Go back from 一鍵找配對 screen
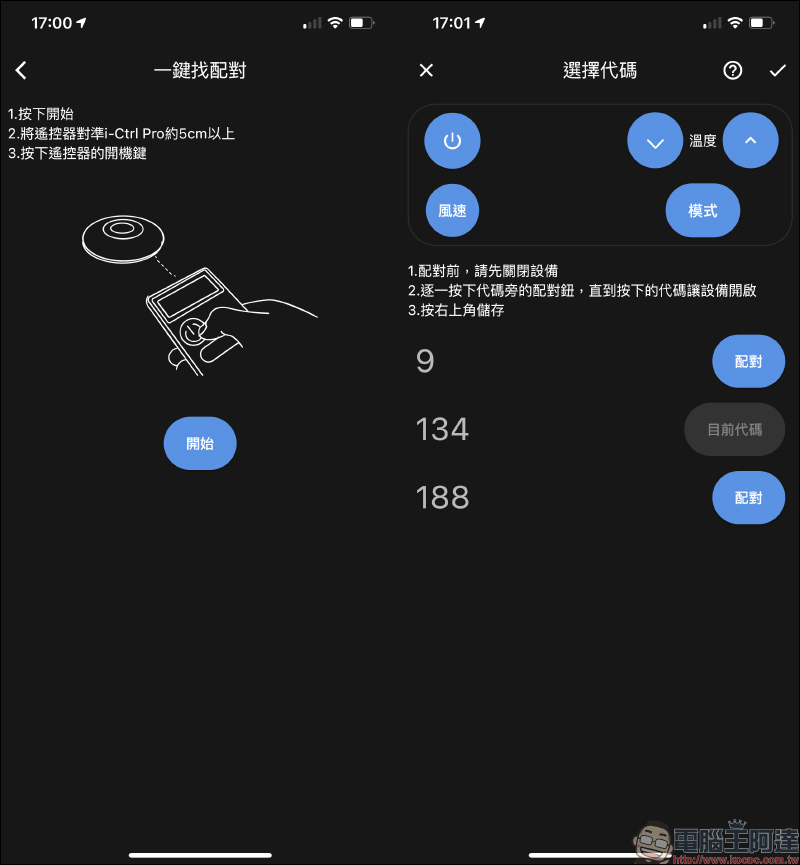800x865 pixels. (x=21, y=70)
